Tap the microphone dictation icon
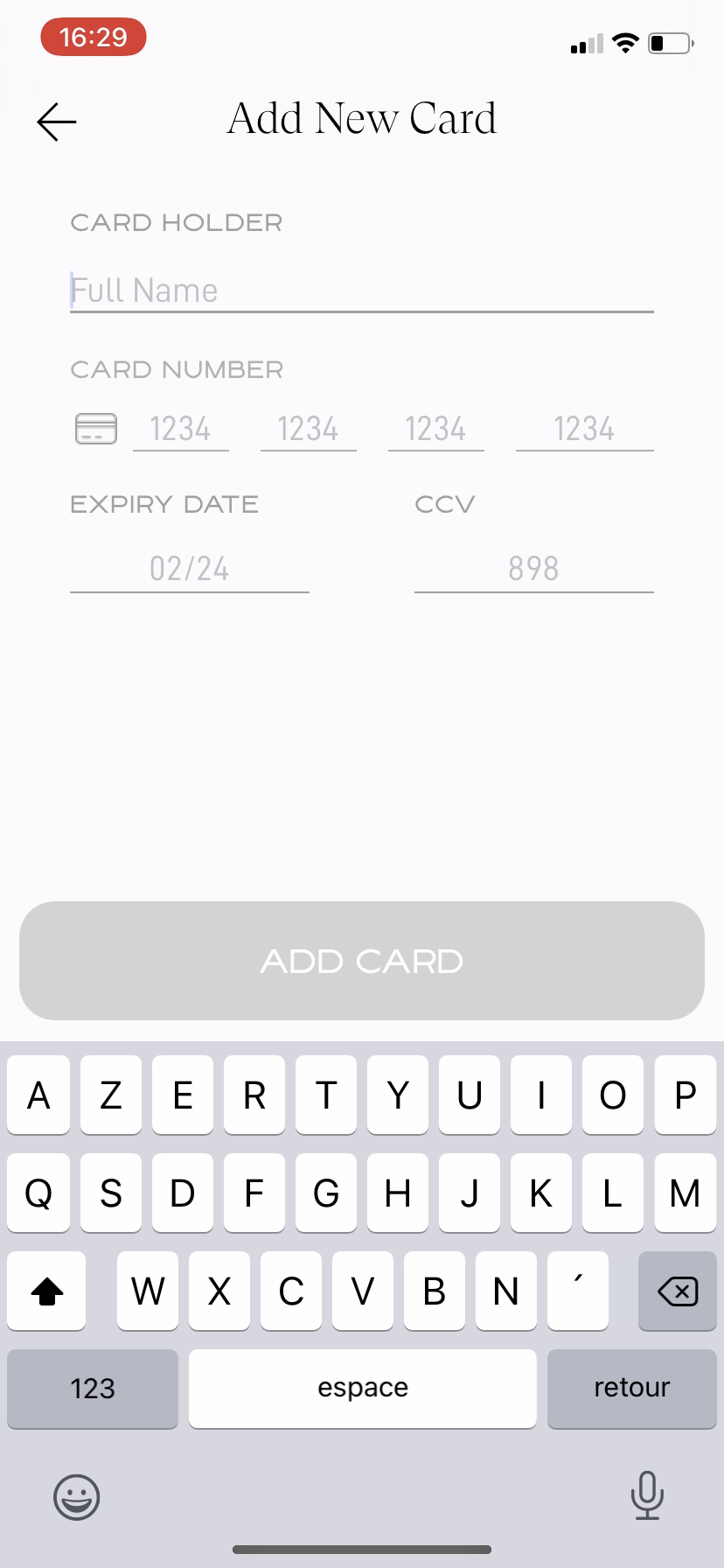 tap(647, 1496)
